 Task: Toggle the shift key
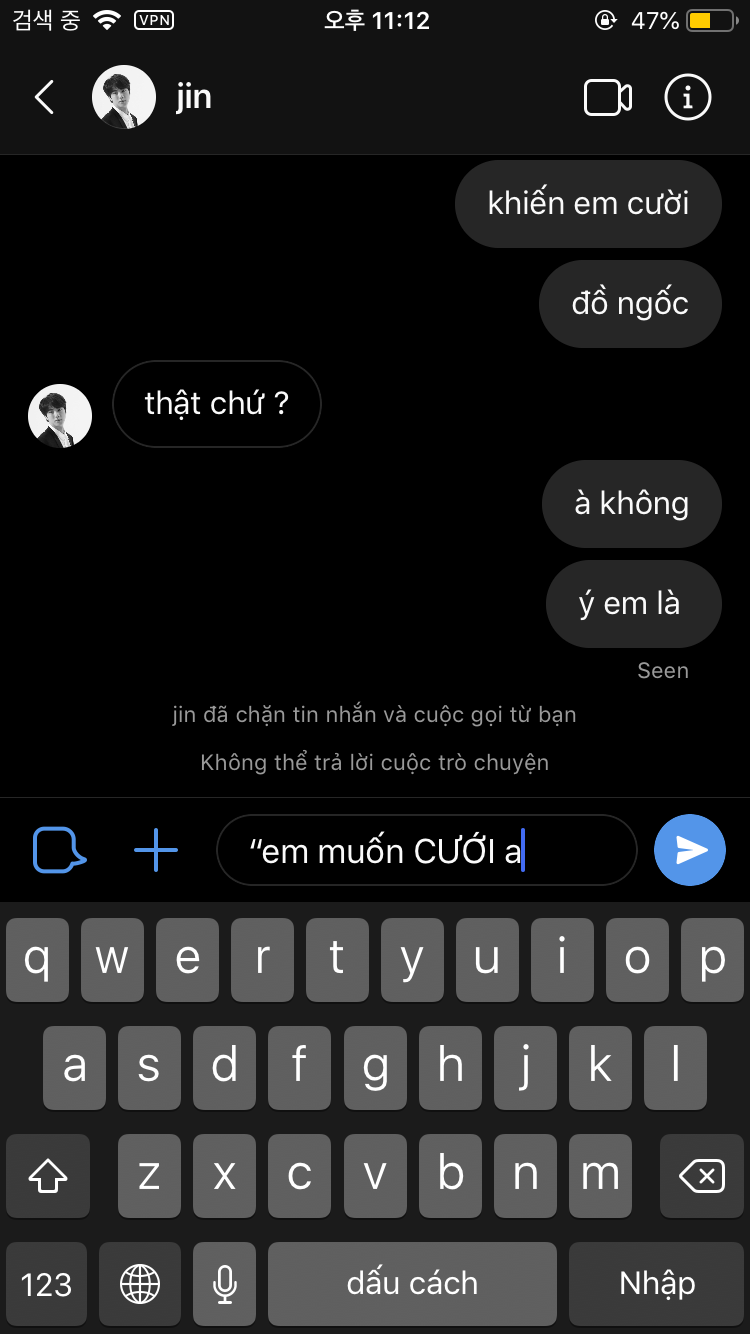click(48, 1175)
